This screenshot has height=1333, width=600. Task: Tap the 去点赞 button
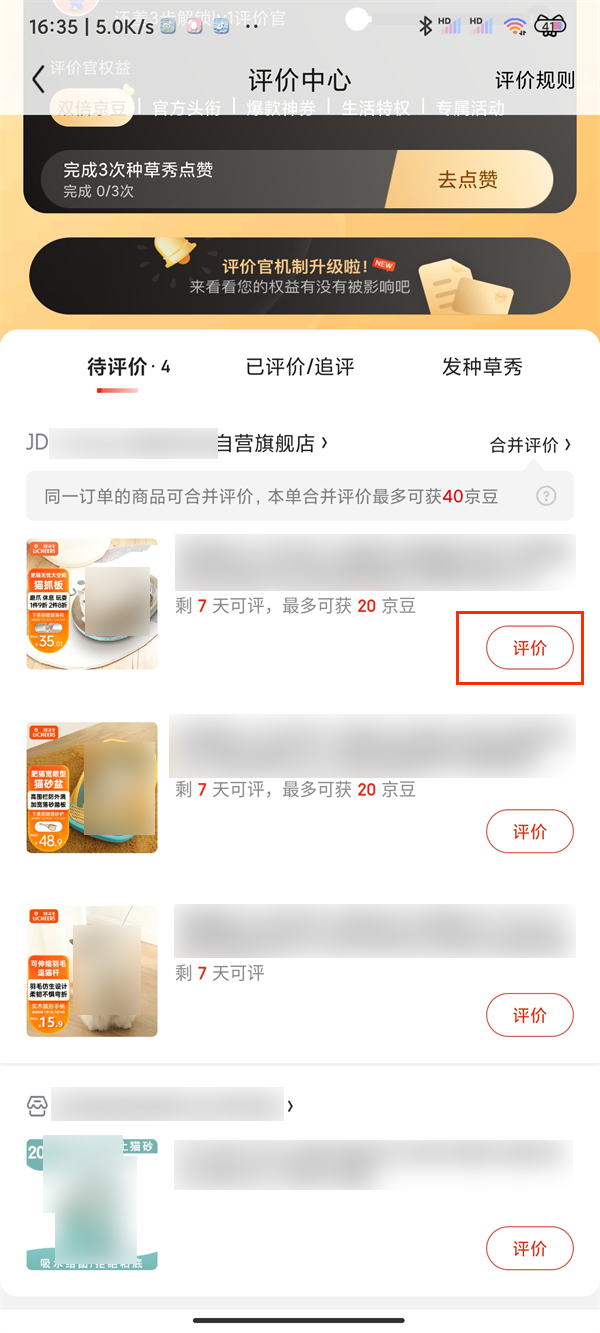[x=467, y=180]
